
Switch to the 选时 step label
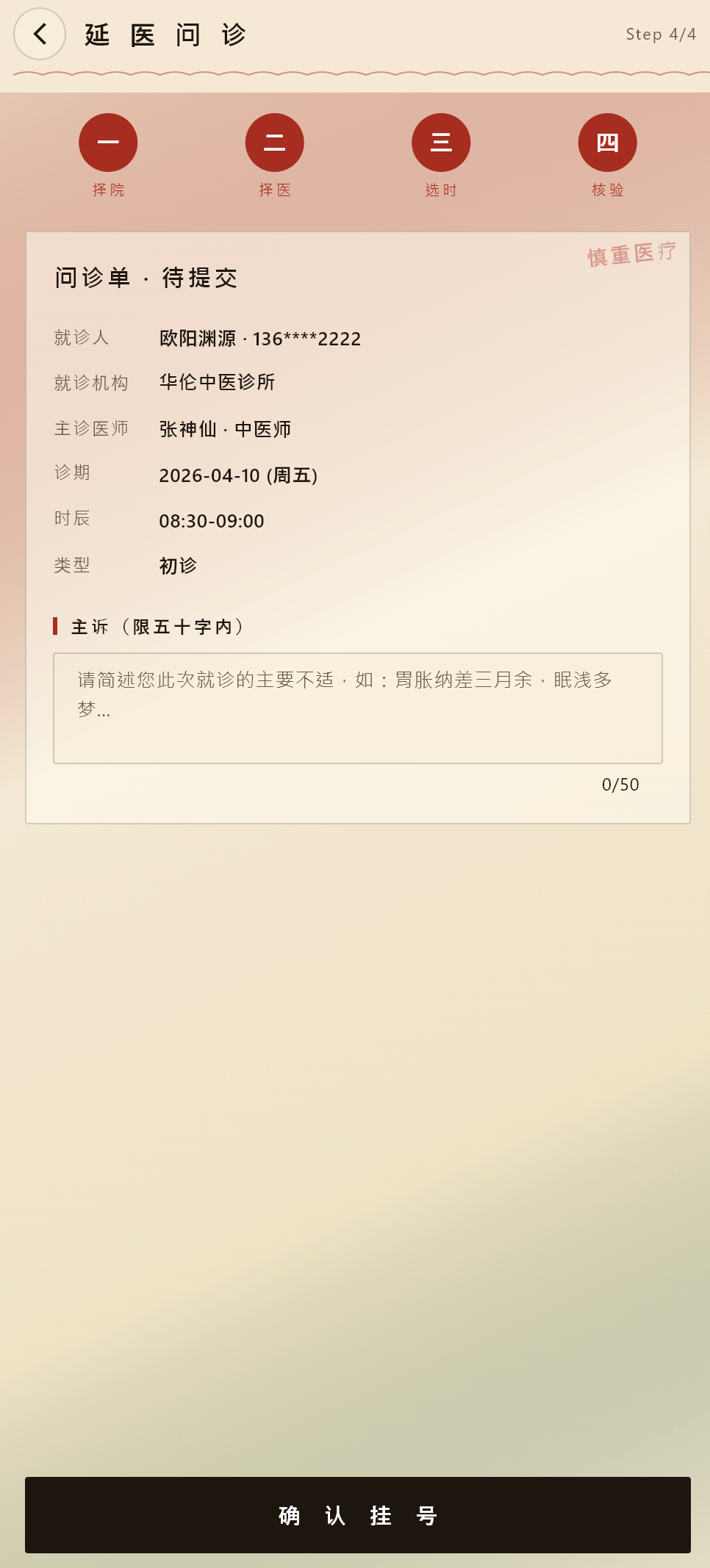441,190
